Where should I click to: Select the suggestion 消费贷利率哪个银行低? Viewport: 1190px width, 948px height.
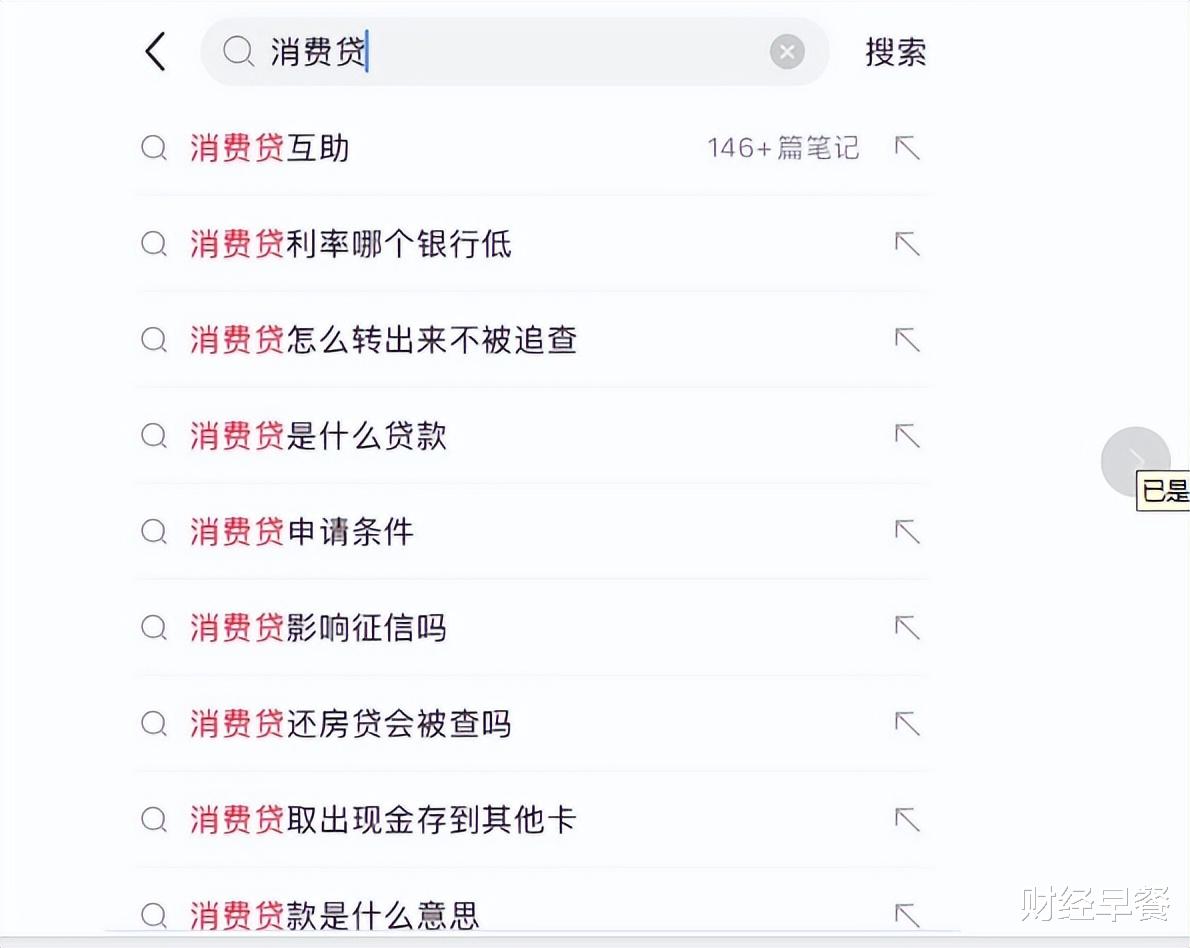(x=350, y=244)
